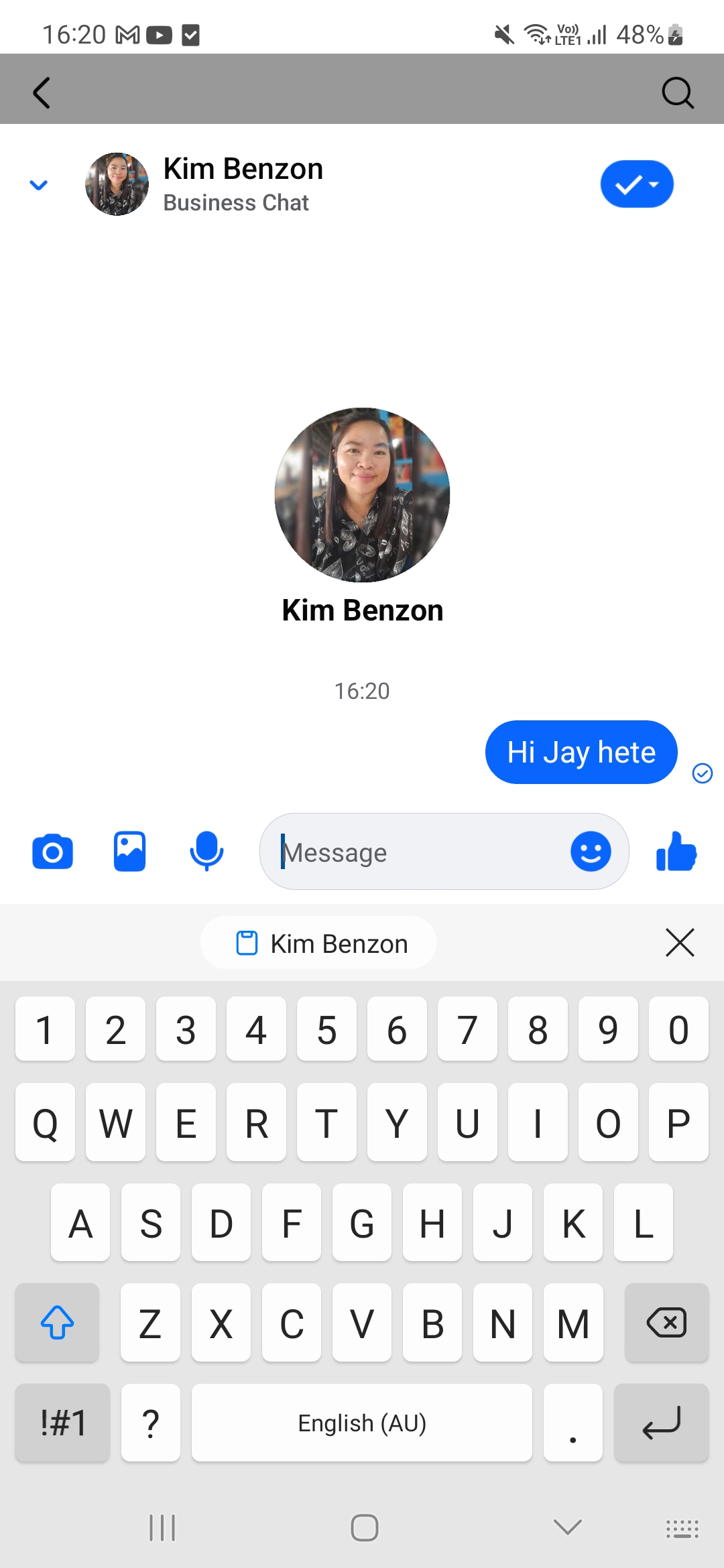Dismiss the clipboard suggestion bar
Screen dimensions: 724x1568
click(680, 943)
